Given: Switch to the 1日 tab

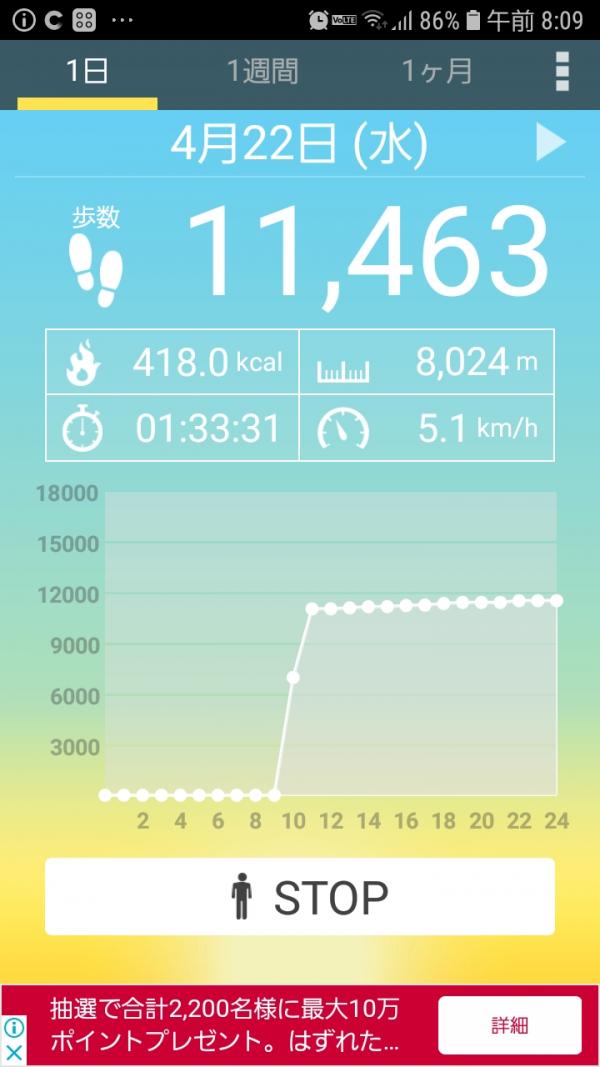Looking at the screenshot, I should click(x=87, y=72).
